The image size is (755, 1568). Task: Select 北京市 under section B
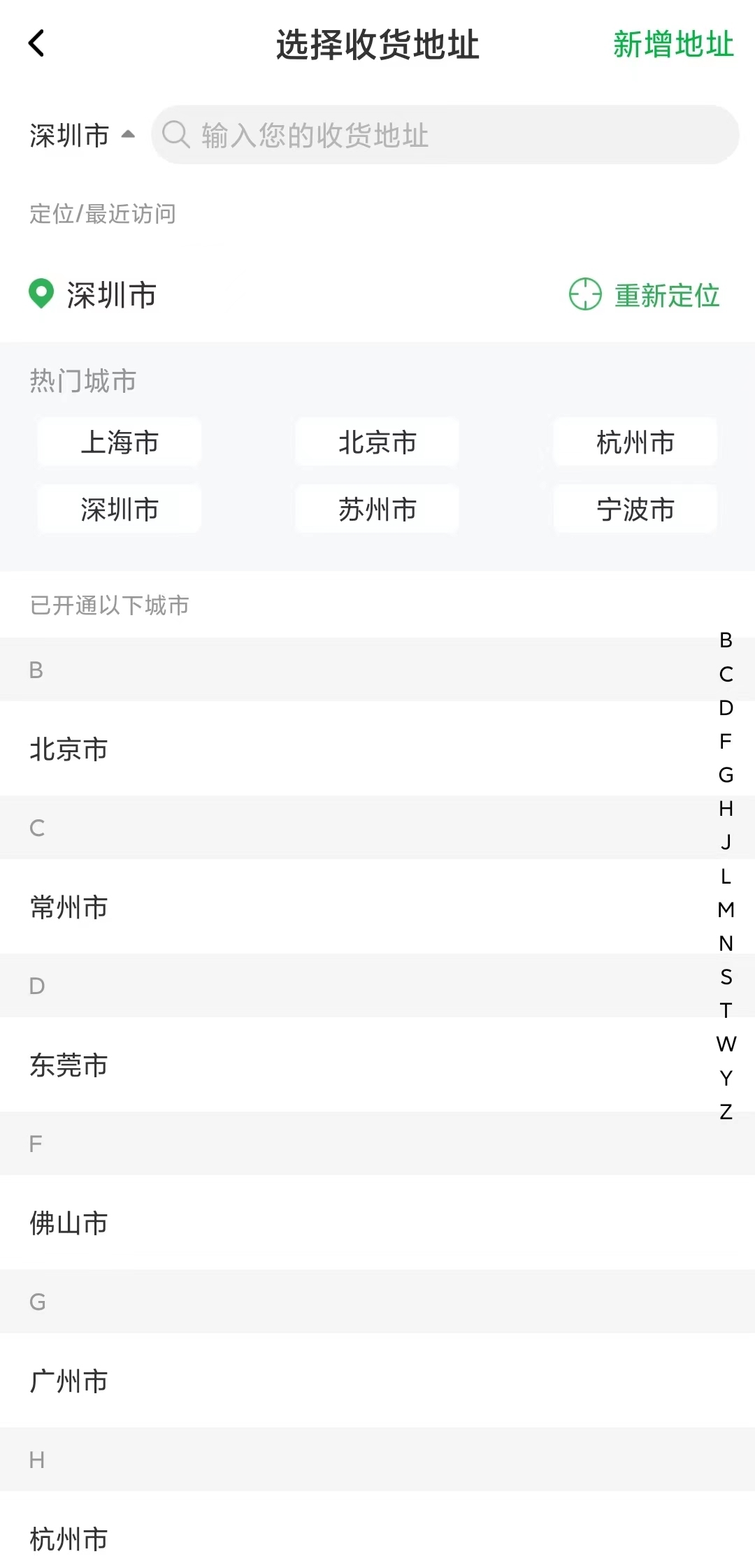pos(377,749)
